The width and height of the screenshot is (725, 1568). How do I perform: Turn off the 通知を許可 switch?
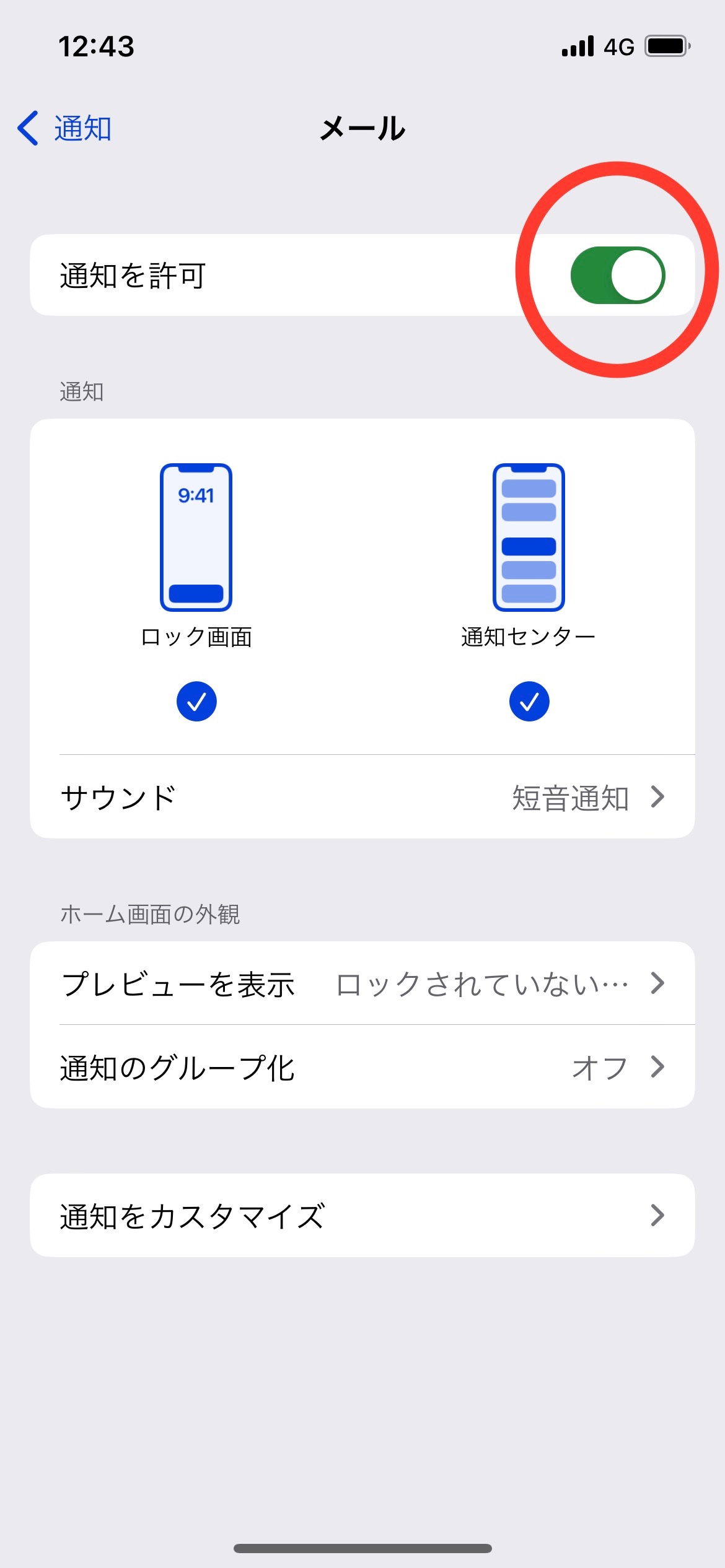click(617, 276)
